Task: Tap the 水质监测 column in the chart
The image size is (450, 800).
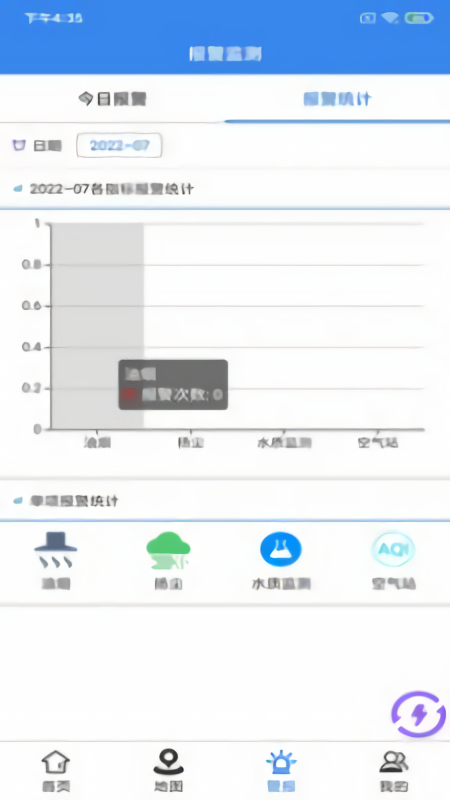Action: (284, 327)
